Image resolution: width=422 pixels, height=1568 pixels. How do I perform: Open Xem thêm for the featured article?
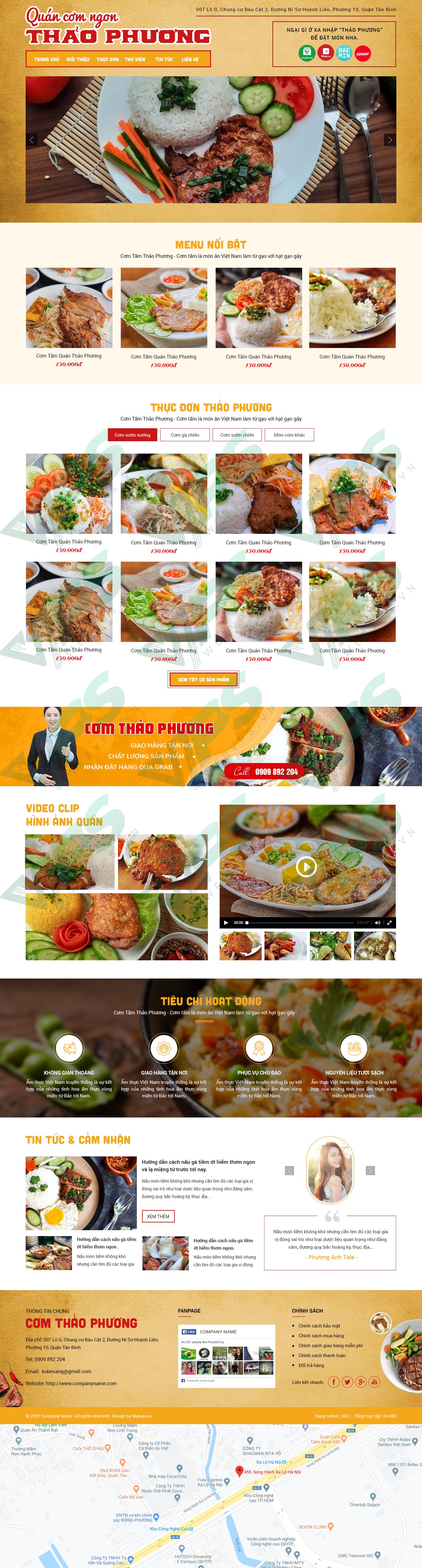(158, 1216)
